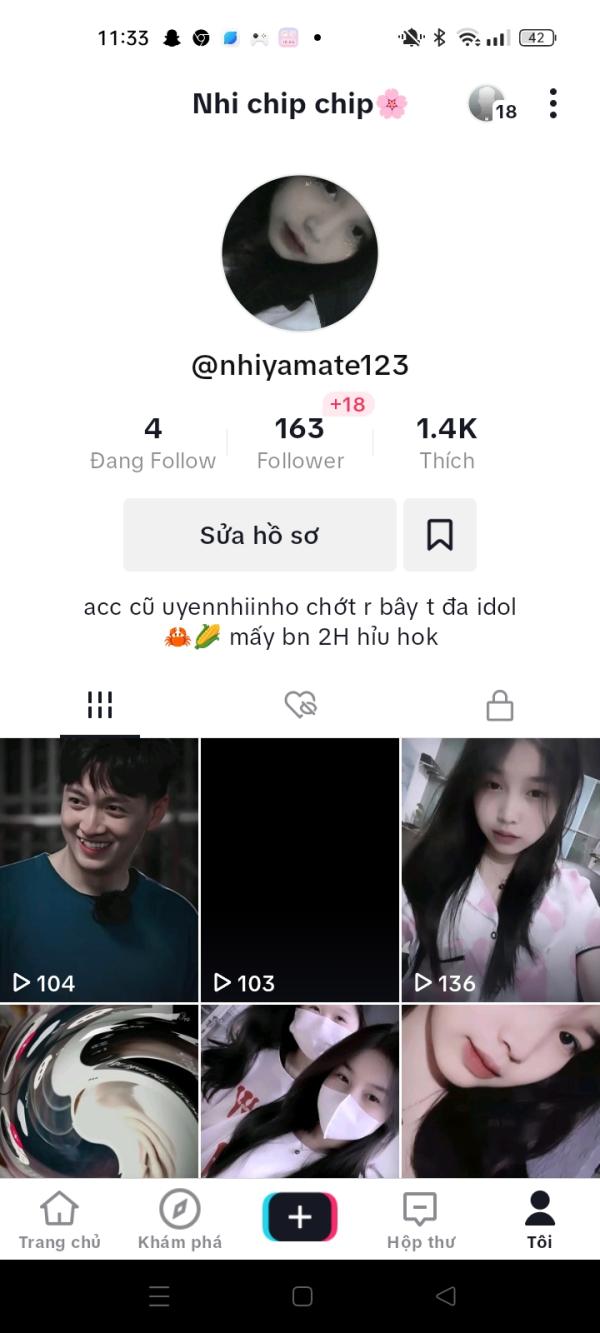View the Đang Follow list

coord(153,444)
